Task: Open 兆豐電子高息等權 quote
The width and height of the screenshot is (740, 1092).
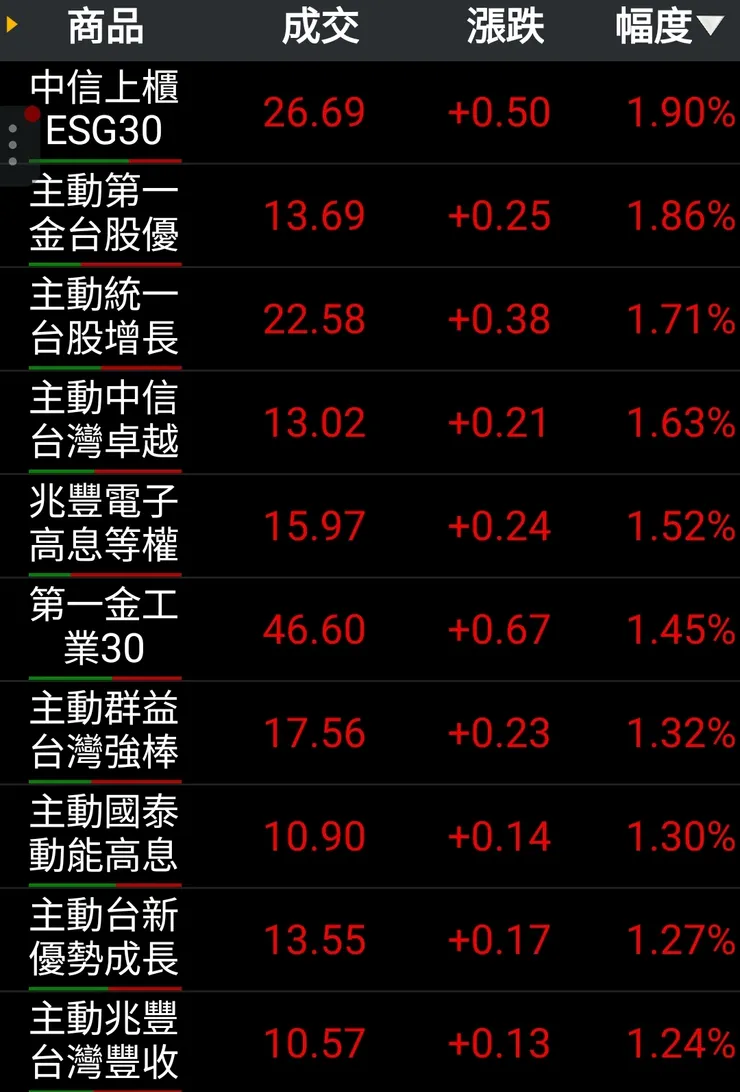Action: click(x=105, y=526)
